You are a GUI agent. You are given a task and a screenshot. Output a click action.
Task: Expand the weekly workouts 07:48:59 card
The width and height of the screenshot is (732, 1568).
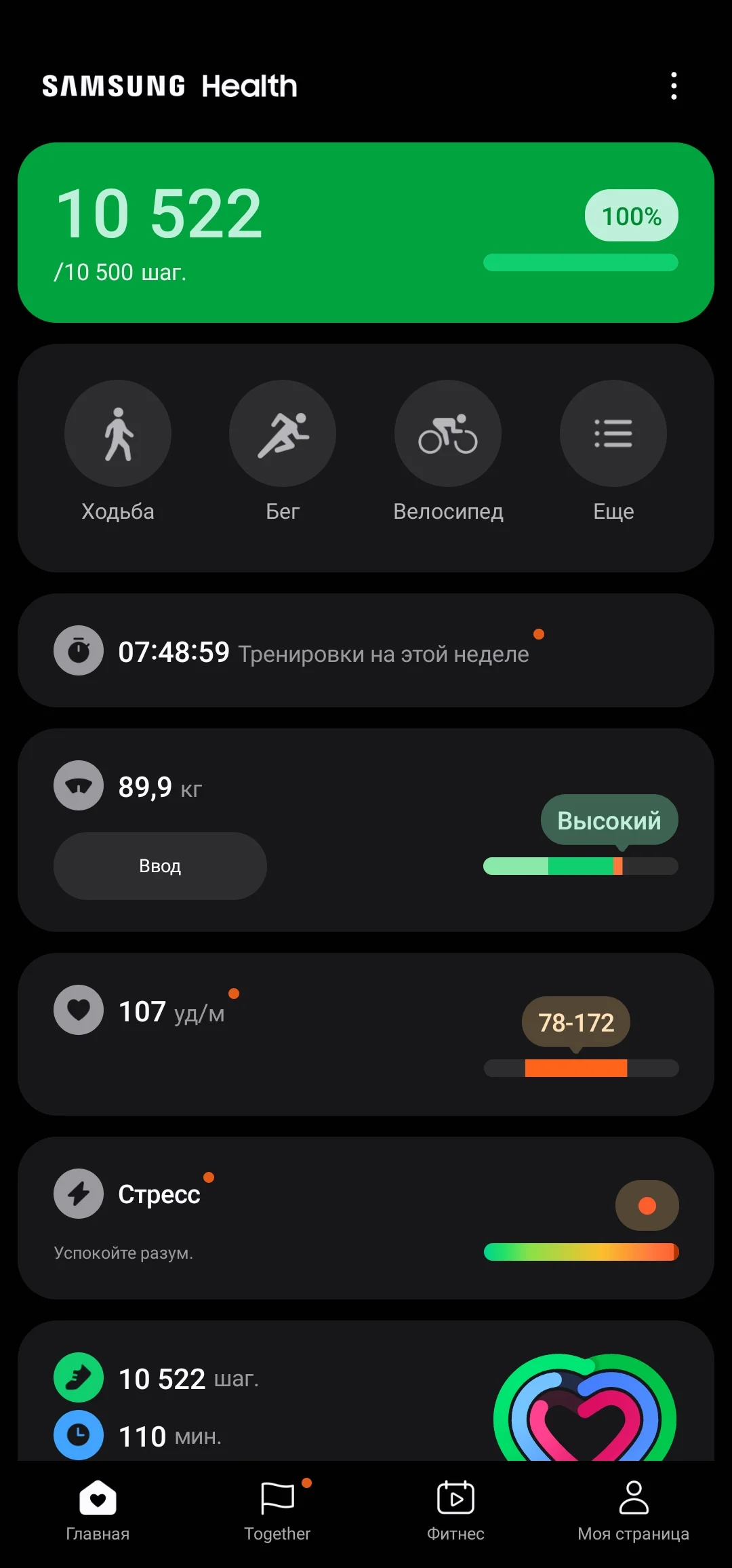click(x=366, y=650)
